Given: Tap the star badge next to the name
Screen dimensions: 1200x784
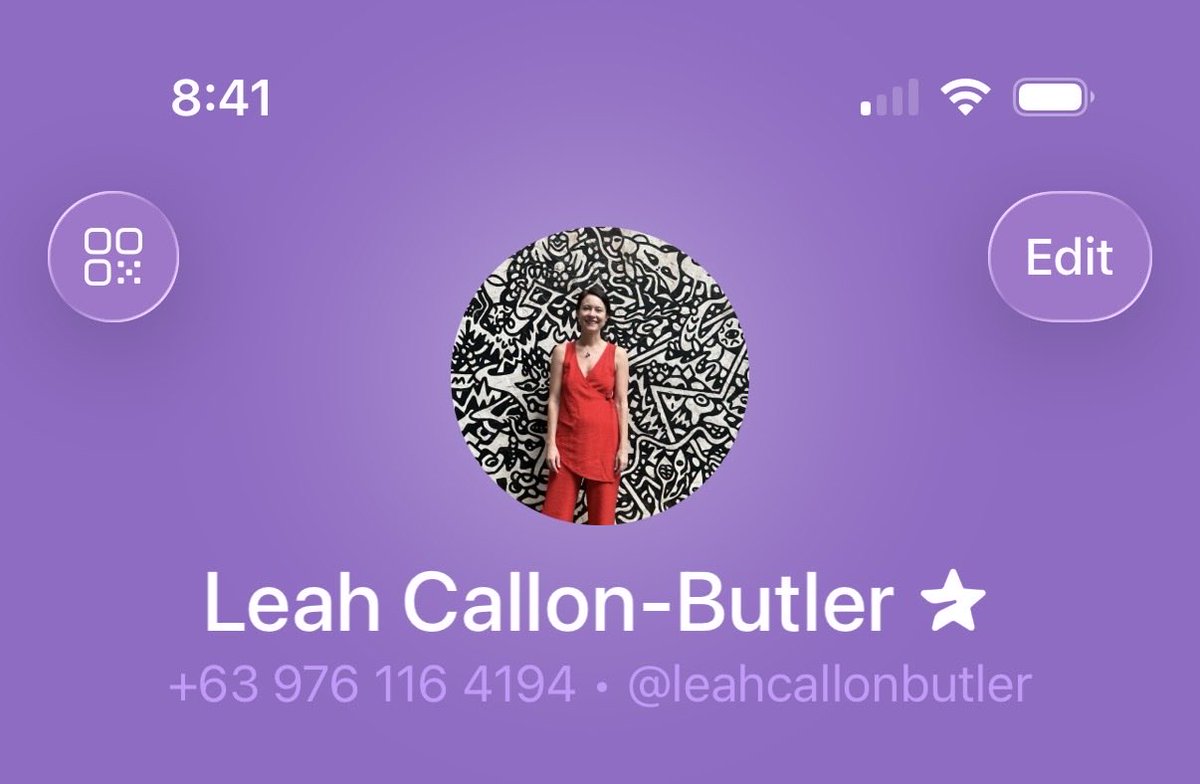Looking at the screenshot, I should pyautogui.click(x=952, y=604).
